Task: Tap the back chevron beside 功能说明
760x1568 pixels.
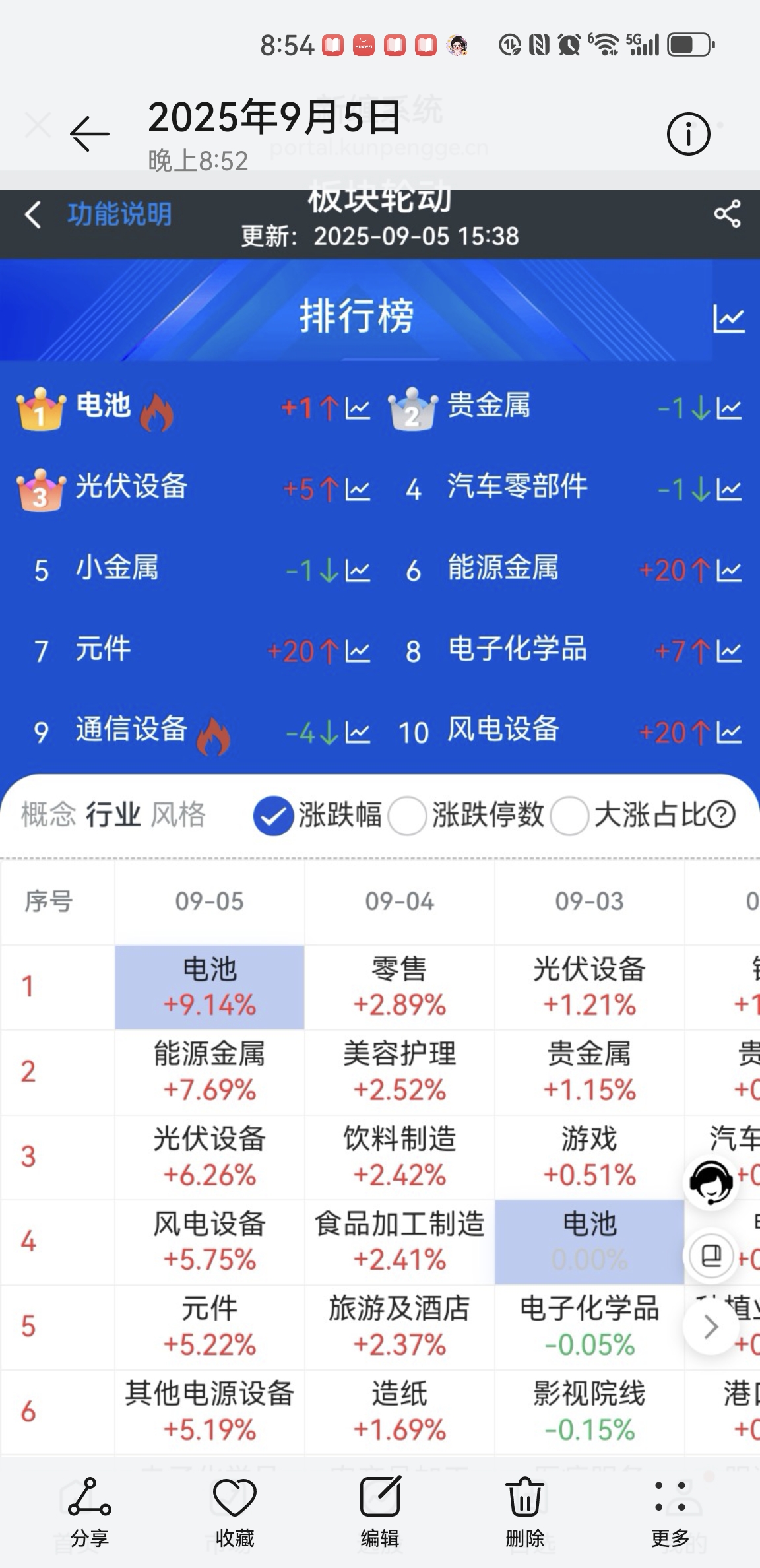Action: (x=33, y=214)
